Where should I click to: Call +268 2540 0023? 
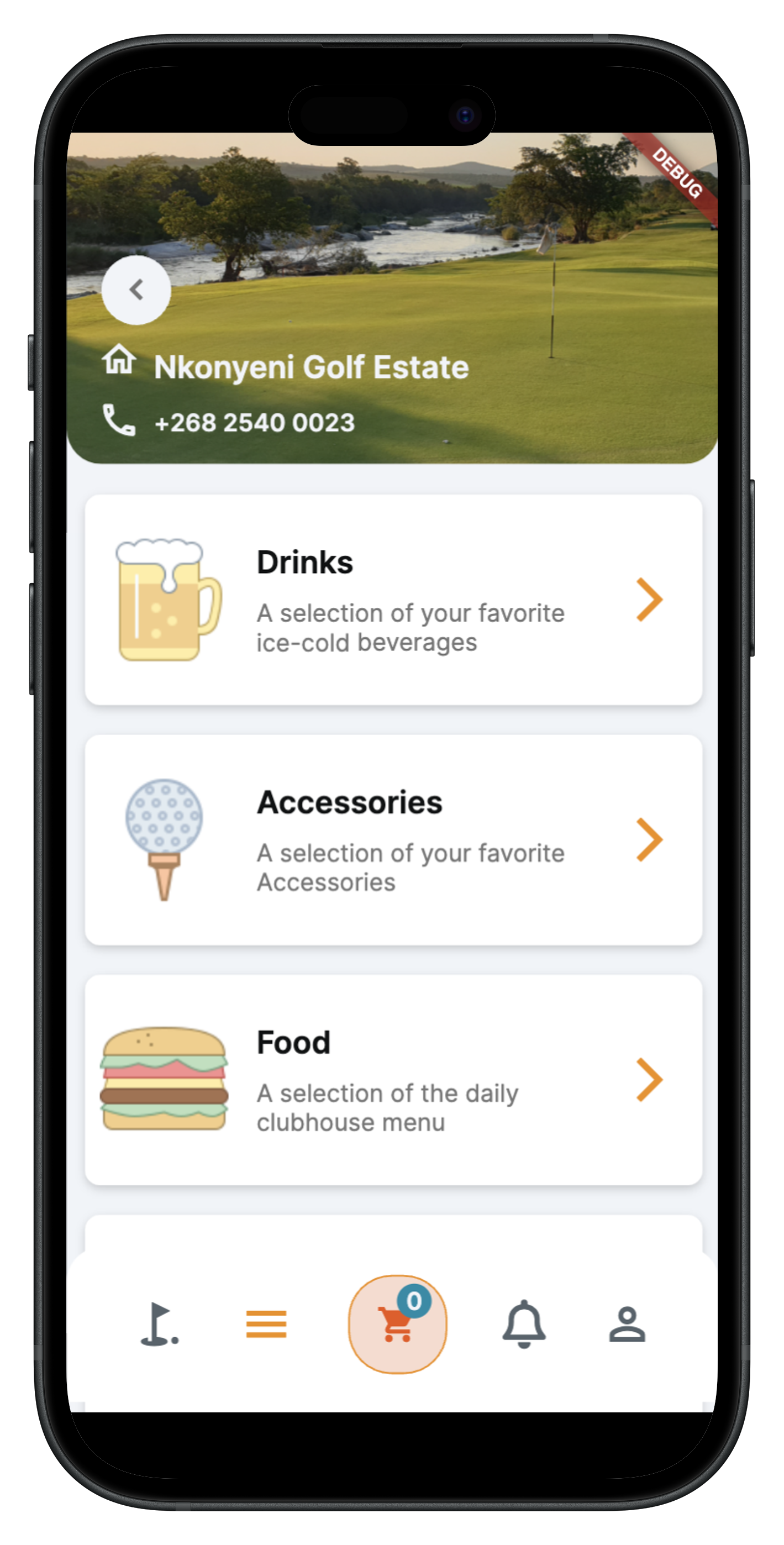254,422
